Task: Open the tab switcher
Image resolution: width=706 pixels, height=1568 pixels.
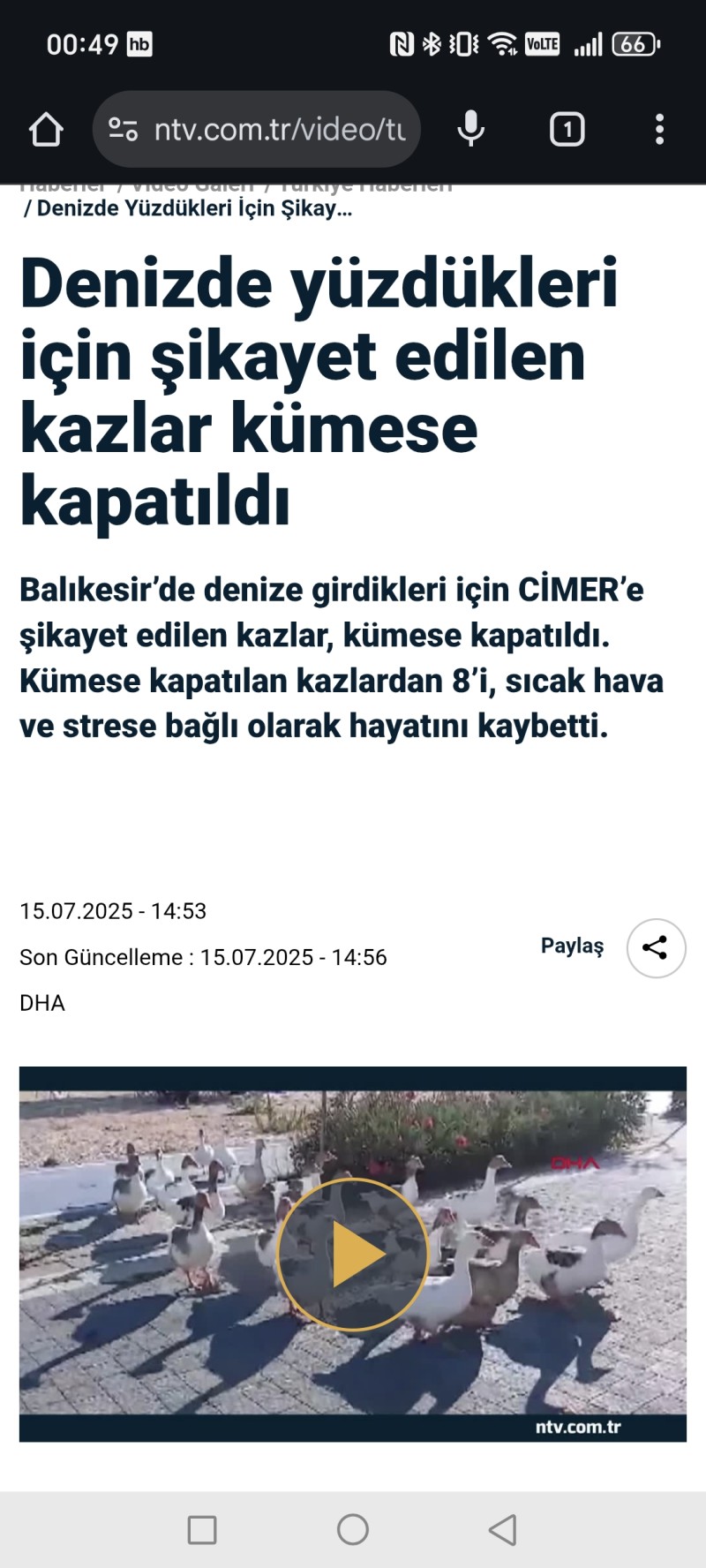Action: pyautogui.click(x=567, y=130)
